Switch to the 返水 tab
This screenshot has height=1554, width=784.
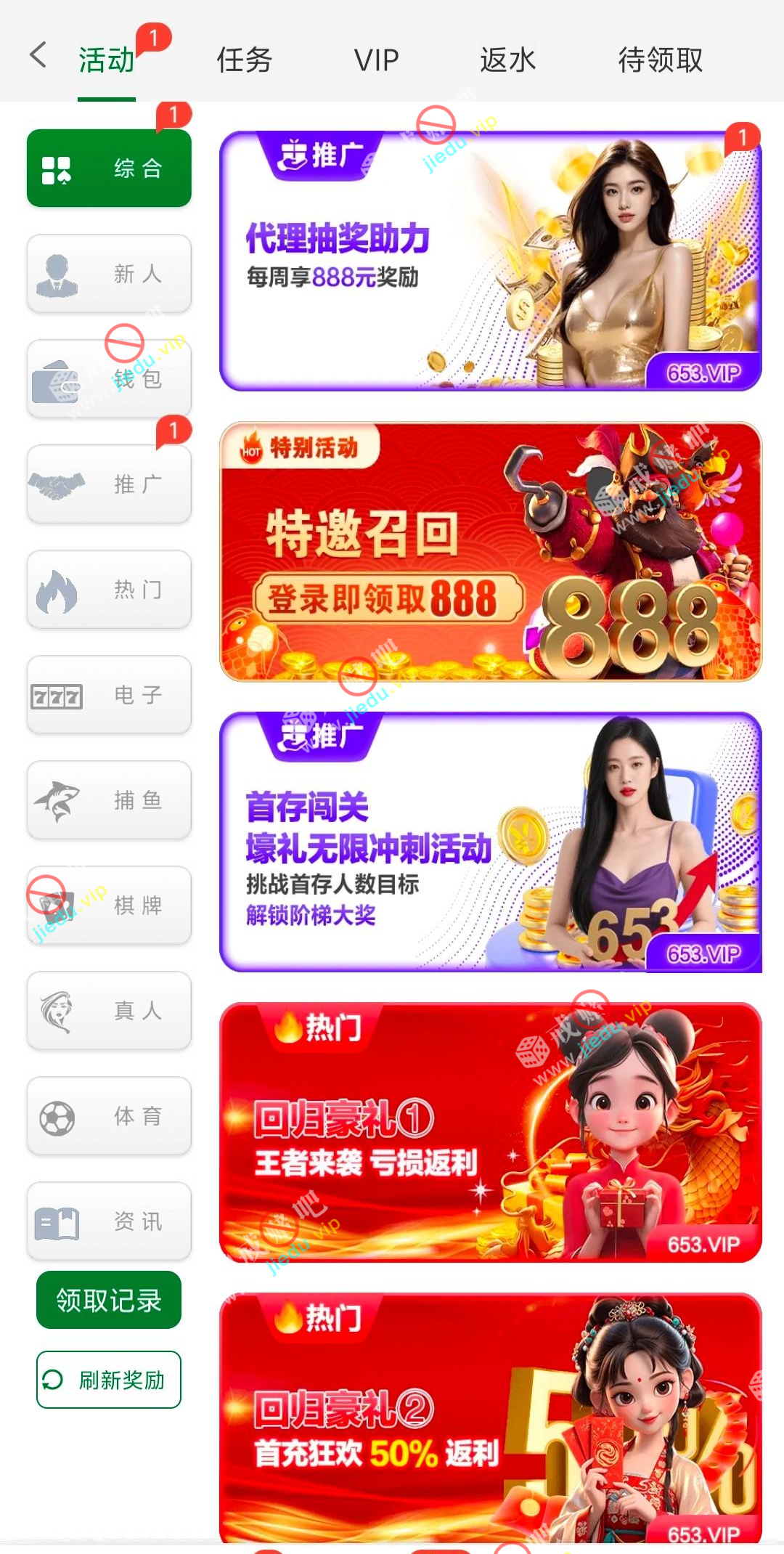pos(507,60)
